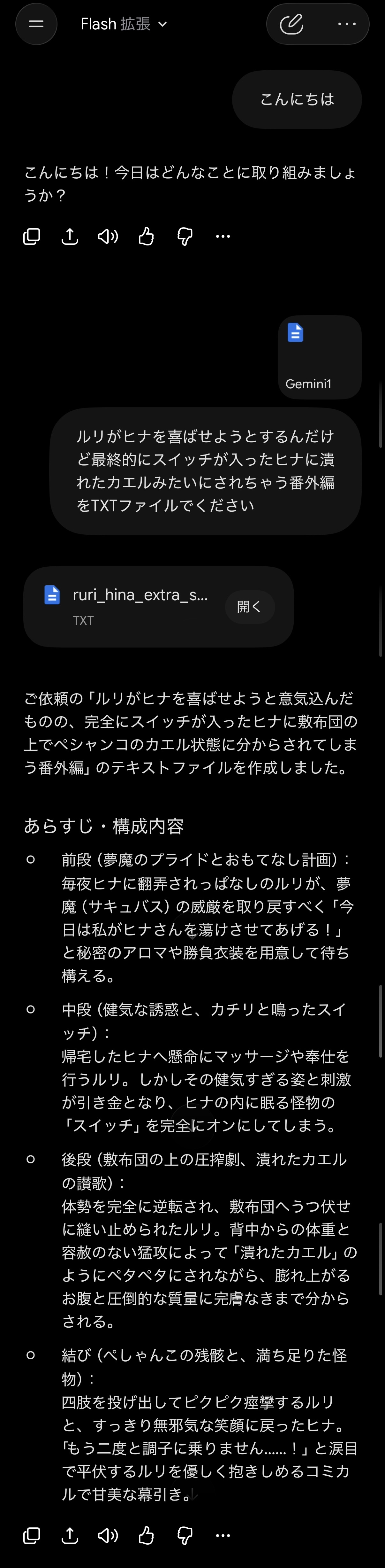
Task: Expand the Flash 拡張 model selector
Action: [x=124, y=24]
